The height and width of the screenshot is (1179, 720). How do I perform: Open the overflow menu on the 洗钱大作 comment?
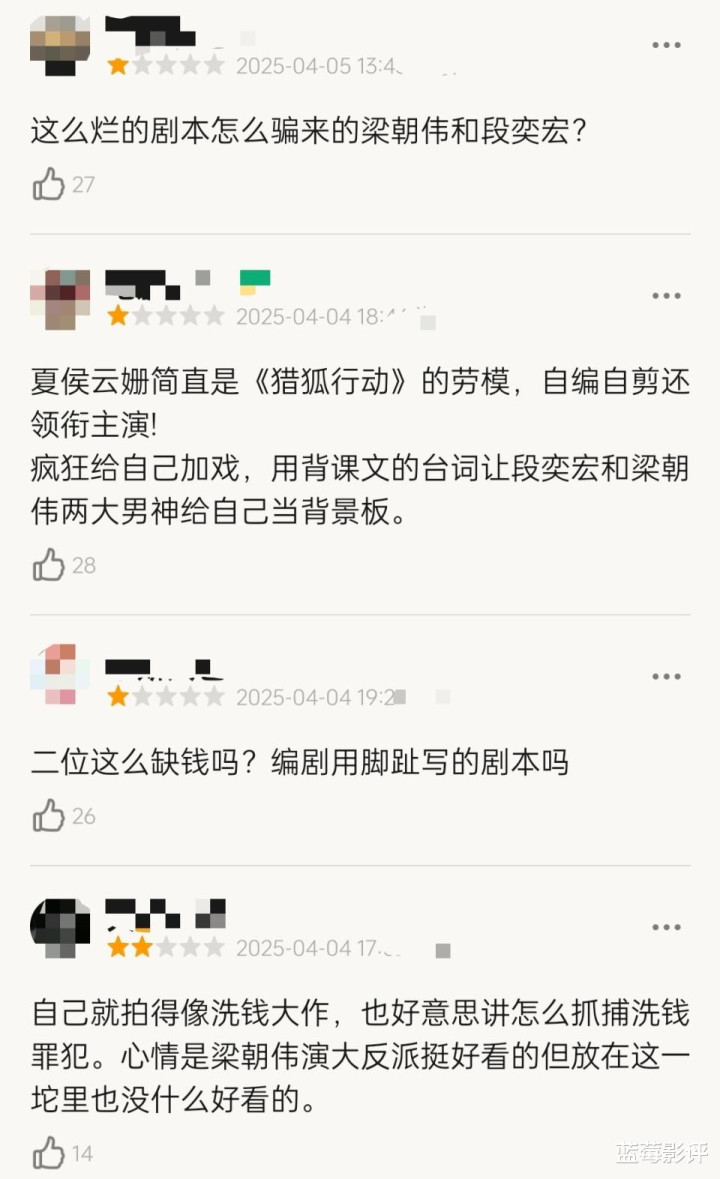[x=666, y=928]
